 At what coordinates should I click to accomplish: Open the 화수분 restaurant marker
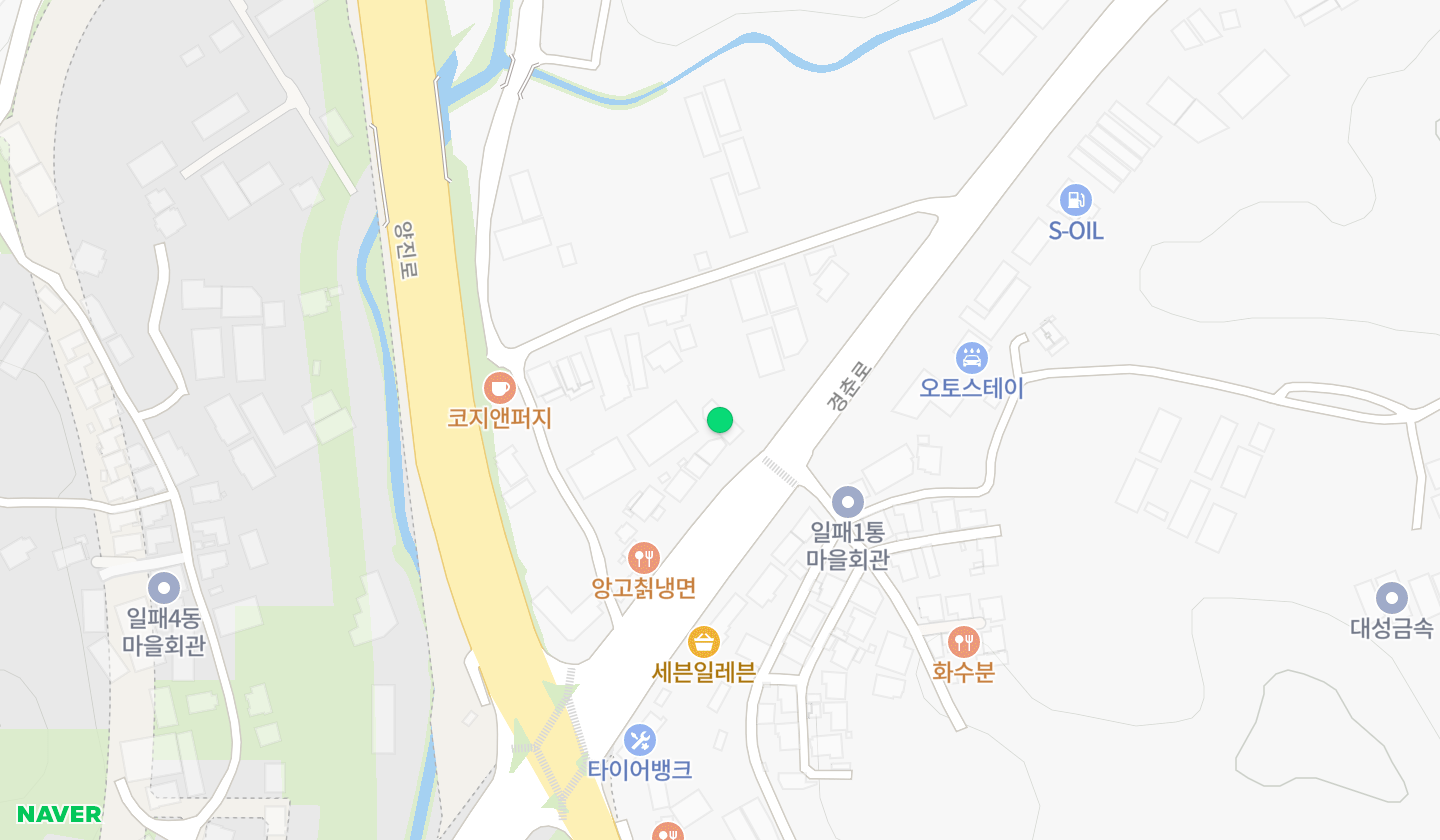[964, 641]
